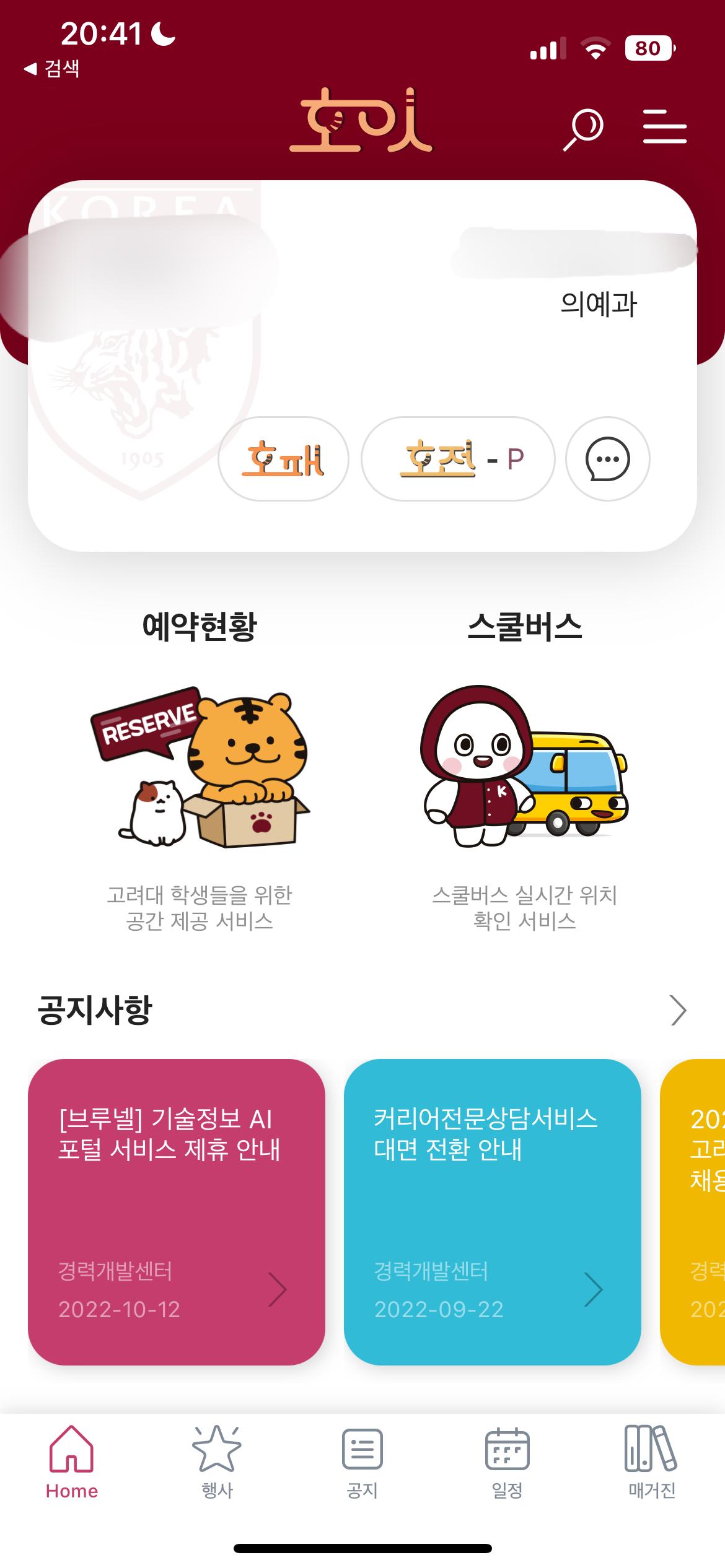Screen dimensions: 725x1568
Task: Open the search magnifier icon
Action: tap(583, 128)
